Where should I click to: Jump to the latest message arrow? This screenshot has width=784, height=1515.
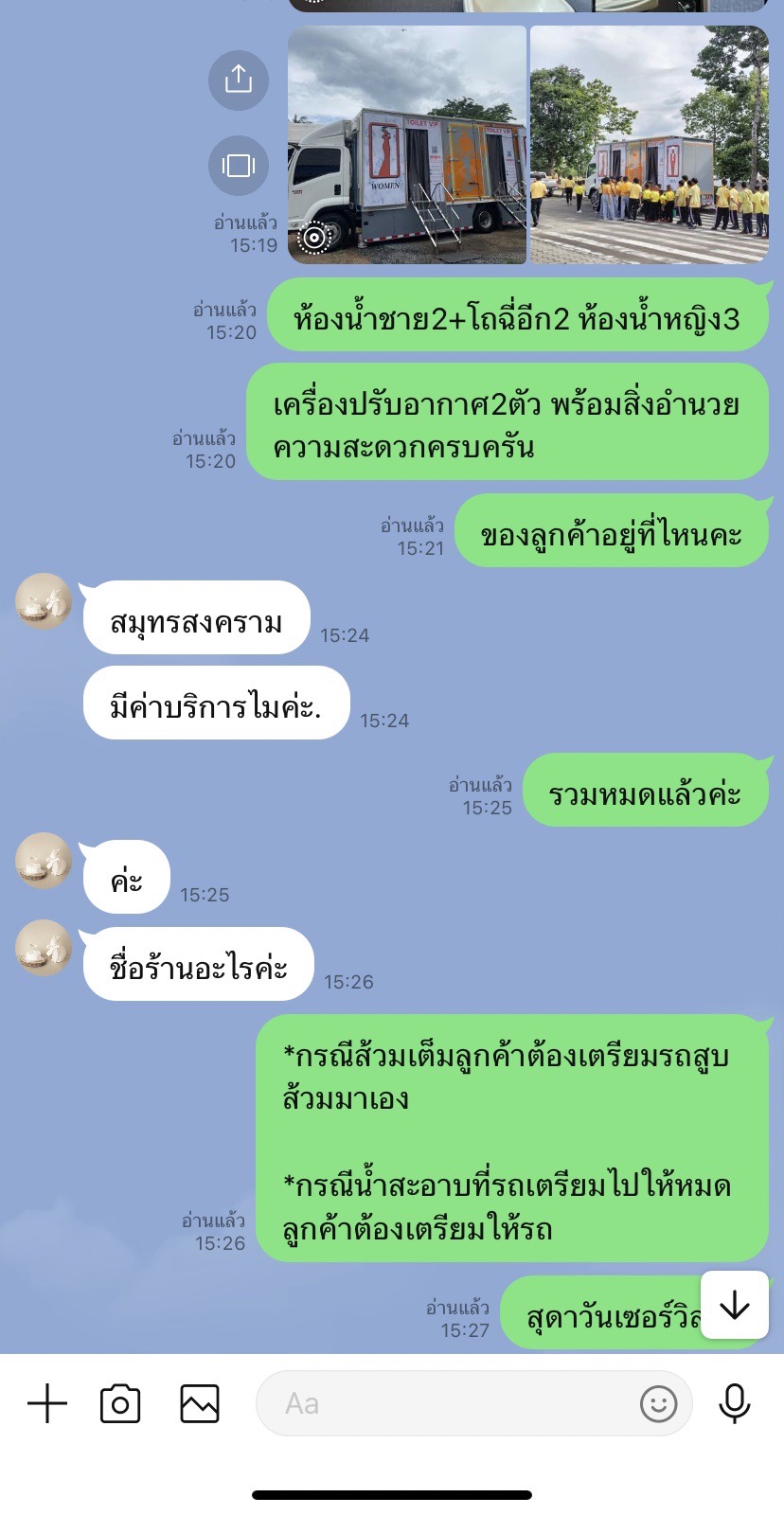click(x=734, y=1306)
